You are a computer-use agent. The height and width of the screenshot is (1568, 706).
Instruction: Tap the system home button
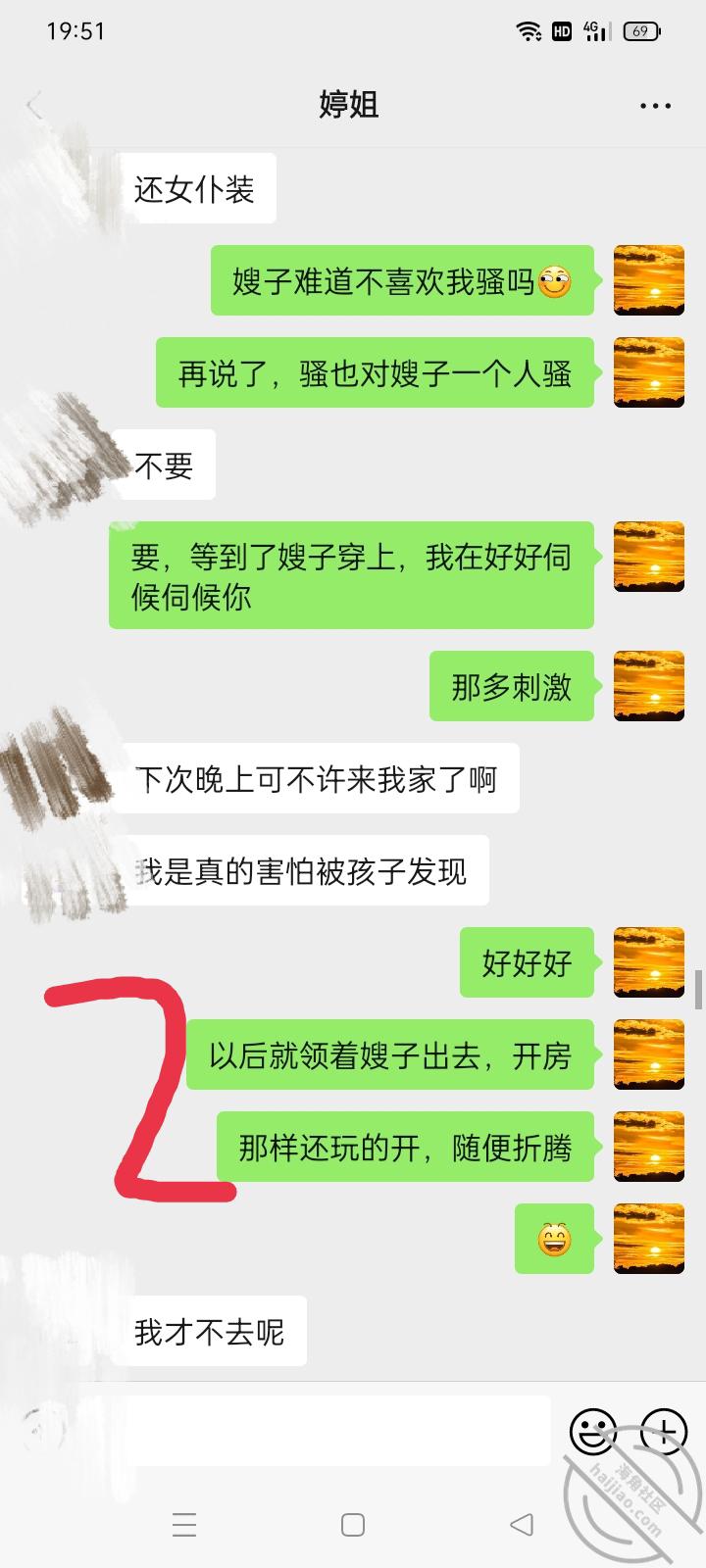353,1524
